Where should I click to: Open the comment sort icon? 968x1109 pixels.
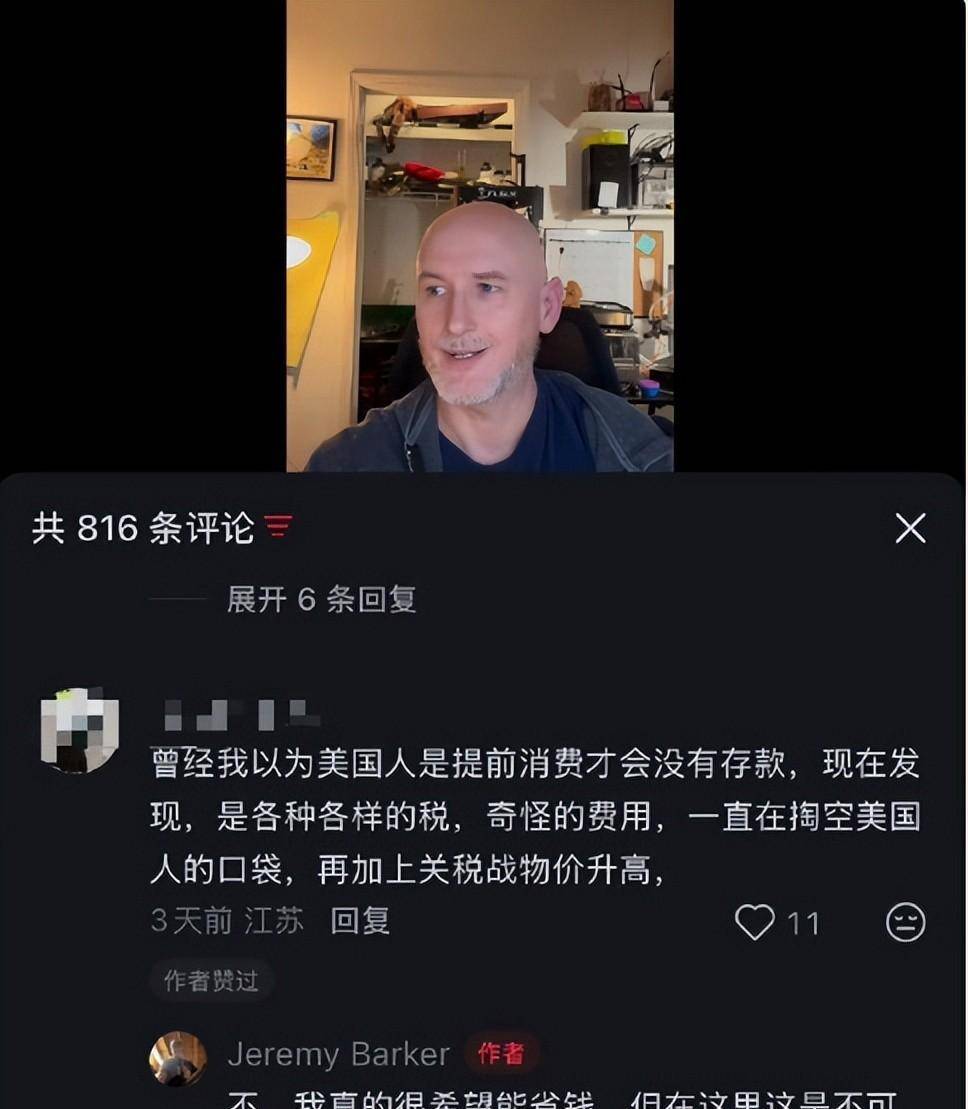(279, 528)
